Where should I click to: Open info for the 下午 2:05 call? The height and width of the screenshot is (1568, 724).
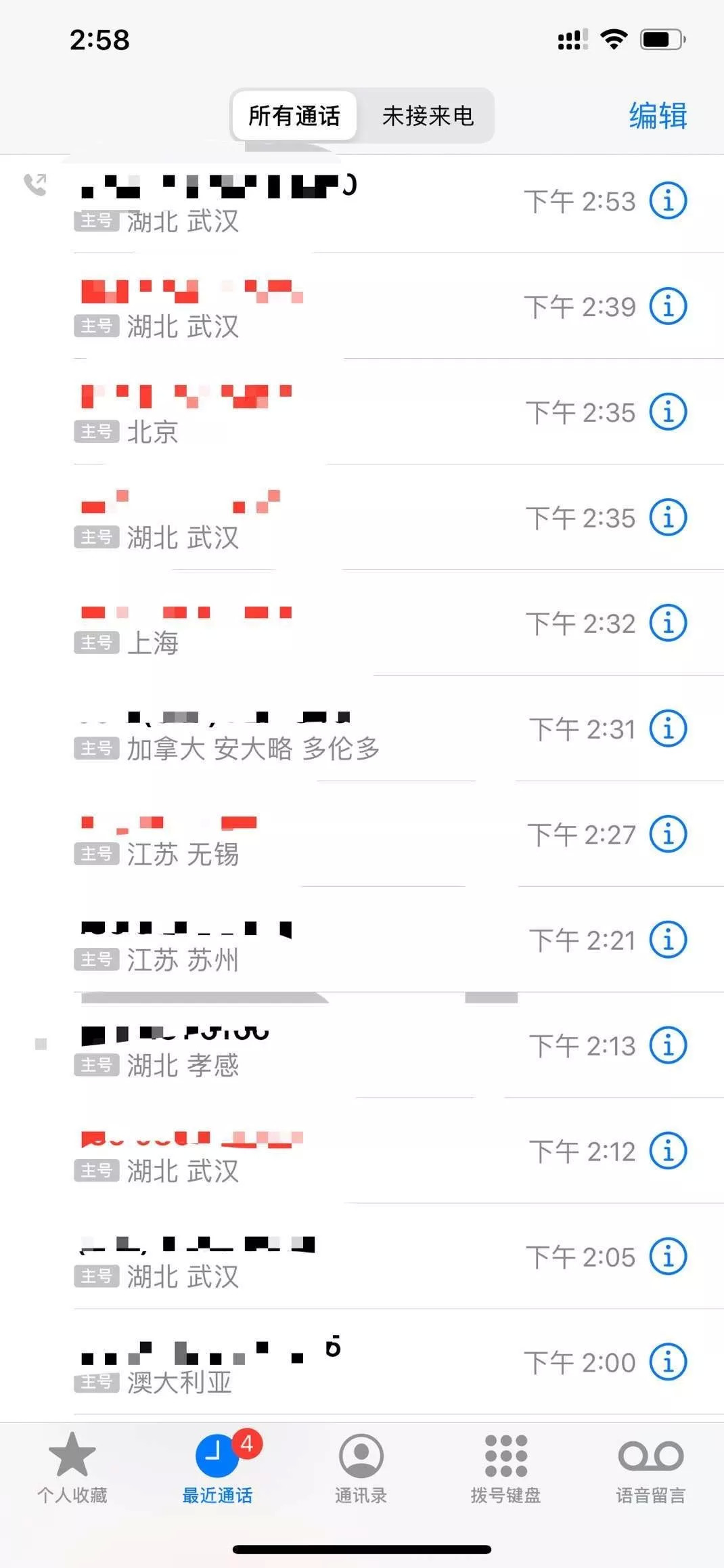[x=668, y=1257]
